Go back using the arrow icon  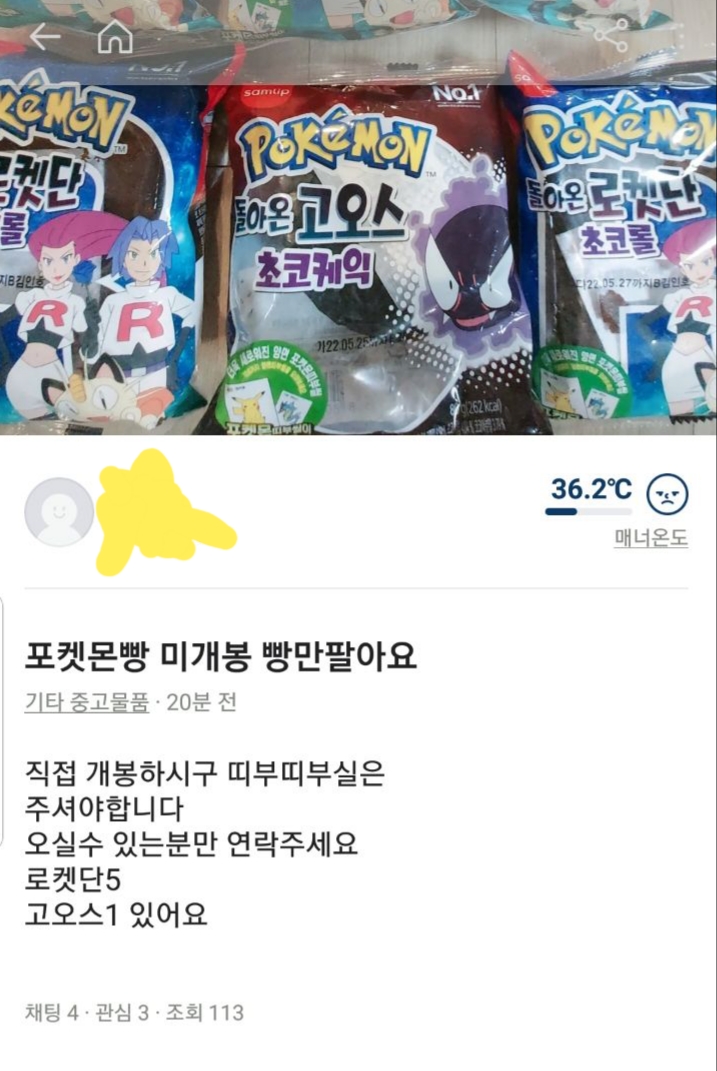[x=45, y=37]
